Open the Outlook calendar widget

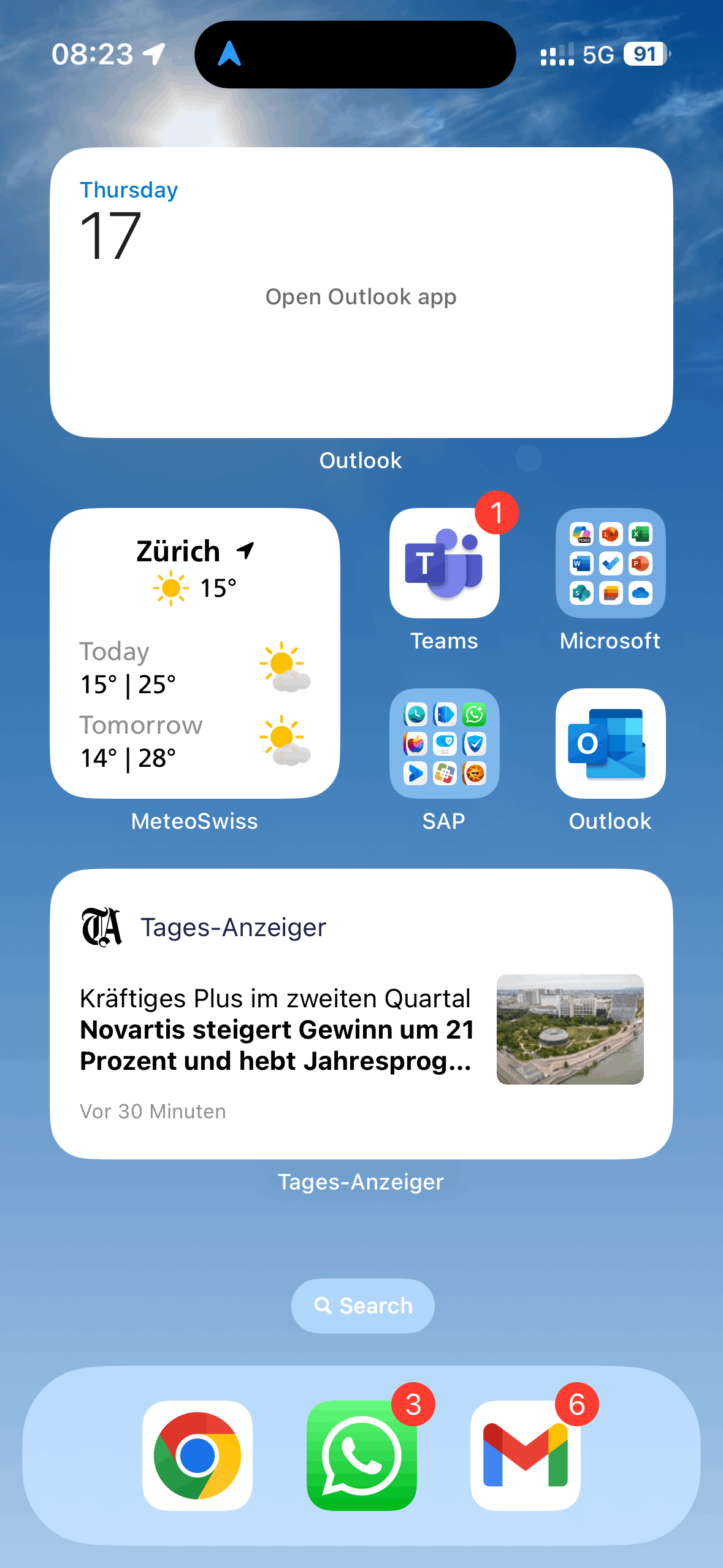point(361,293)
